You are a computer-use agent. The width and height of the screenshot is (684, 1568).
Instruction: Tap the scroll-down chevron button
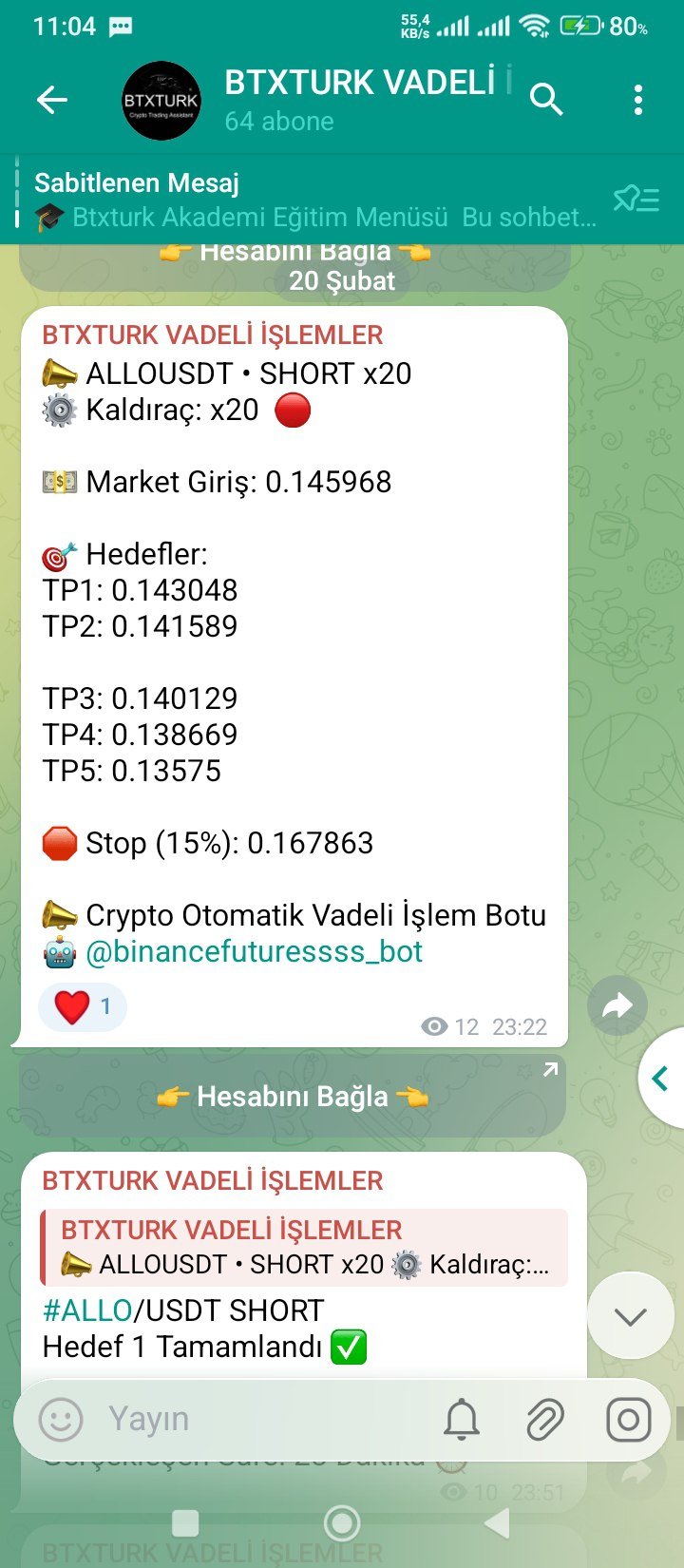click(x=630, y=1316)
